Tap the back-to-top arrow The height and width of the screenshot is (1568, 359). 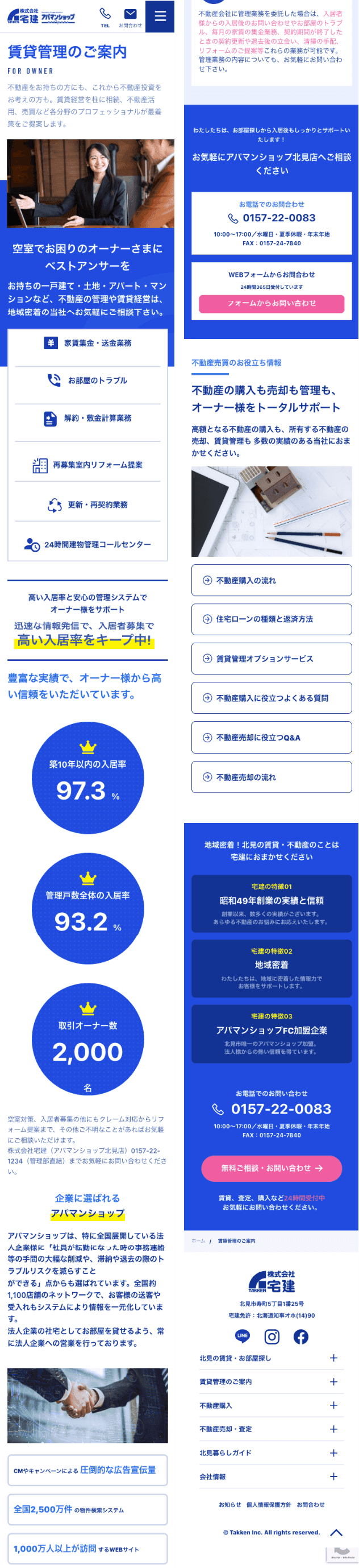click(336, 1532)
